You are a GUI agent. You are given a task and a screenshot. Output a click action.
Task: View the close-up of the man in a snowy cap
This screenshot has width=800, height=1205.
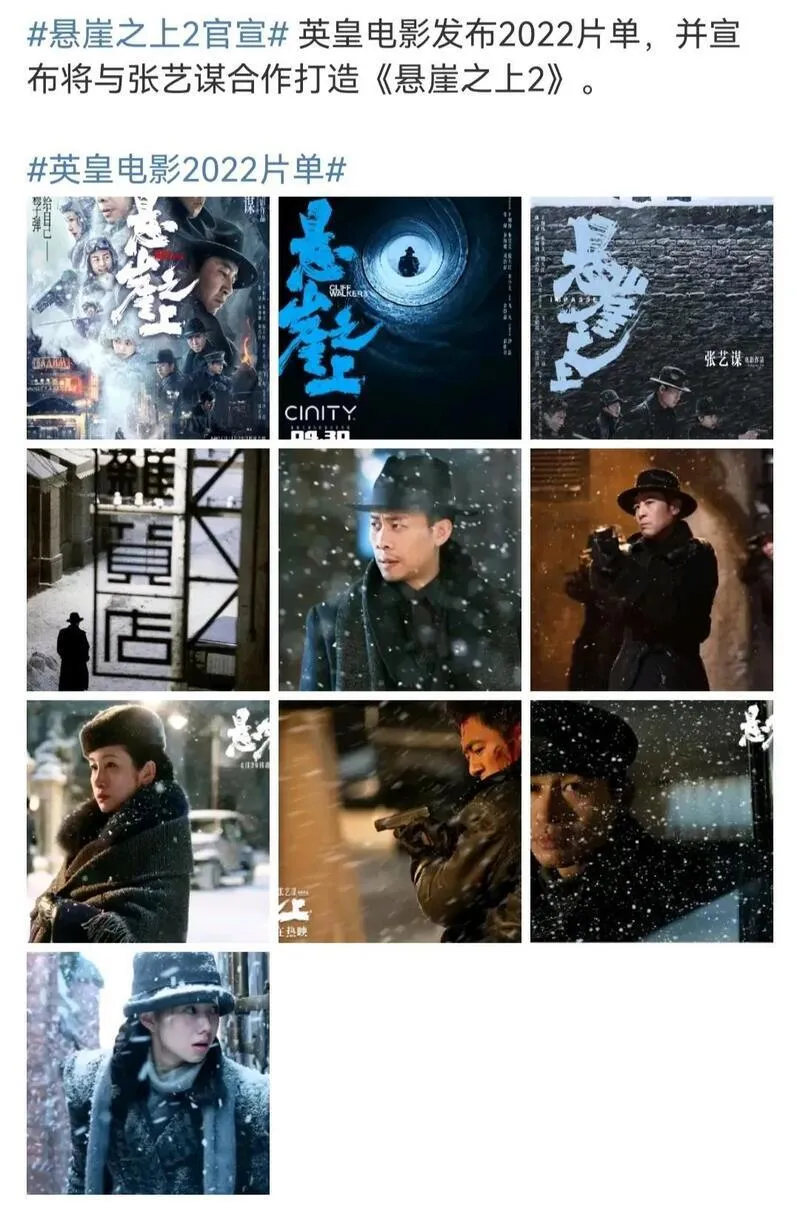(x=651, y=821)
